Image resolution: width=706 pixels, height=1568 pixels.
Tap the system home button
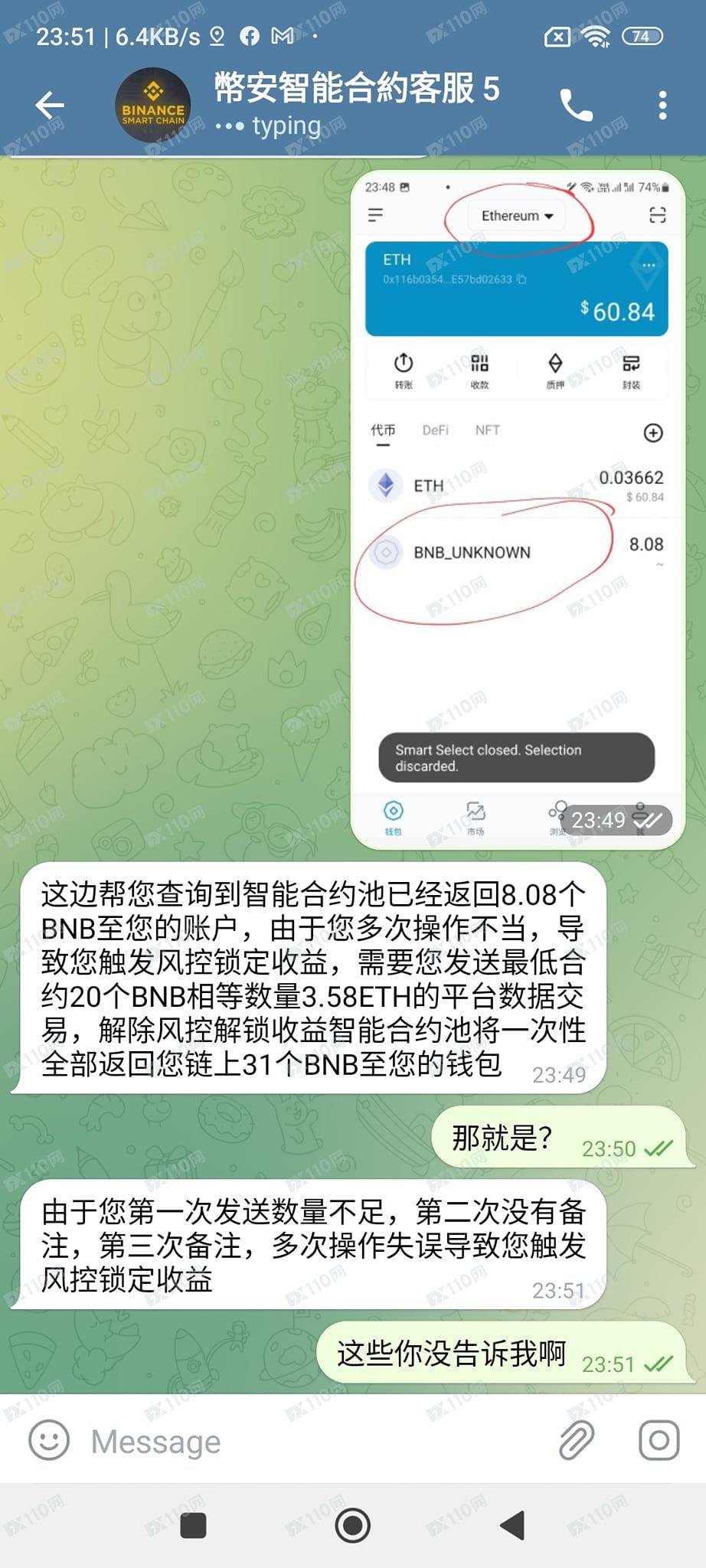coord(353,1525)
